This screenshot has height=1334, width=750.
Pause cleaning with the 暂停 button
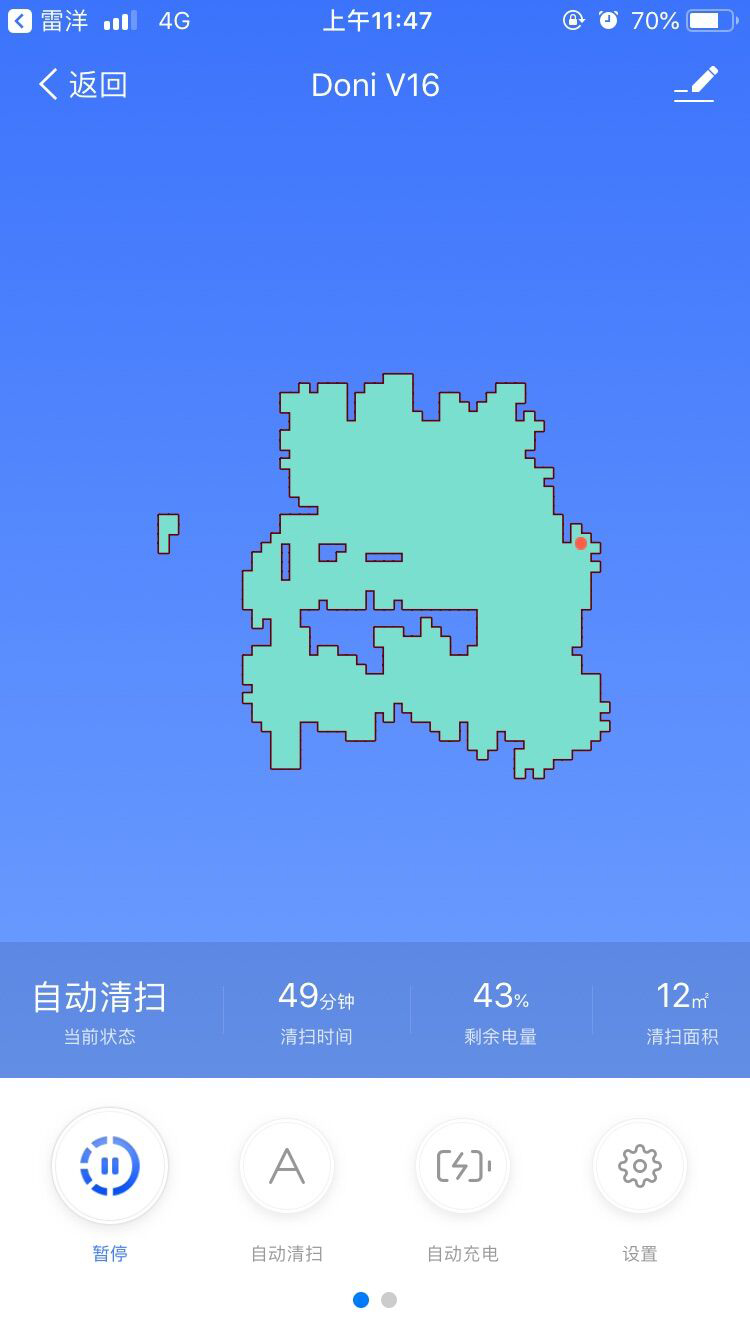click(110, 1166)
